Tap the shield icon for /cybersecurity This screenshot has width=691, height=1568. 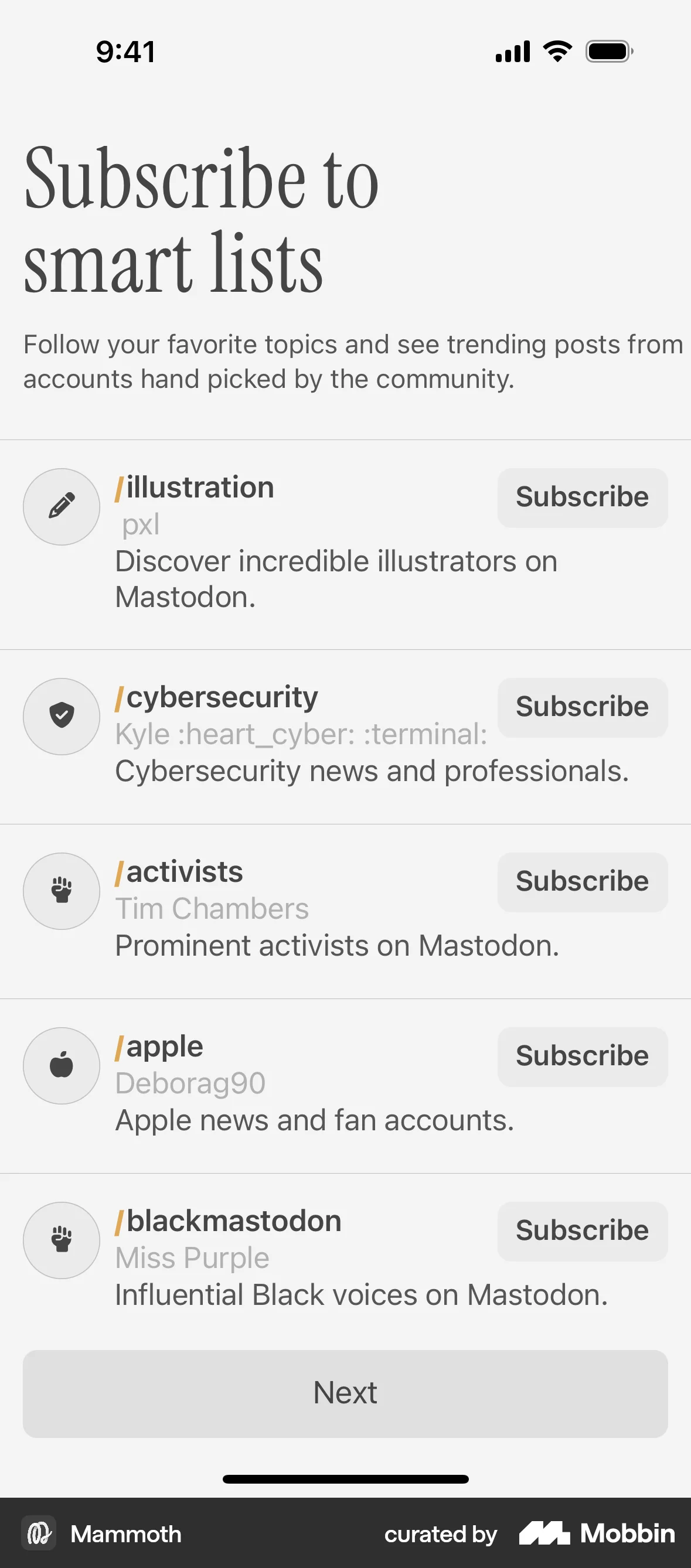pyautogui.click(x=61, y=717)
